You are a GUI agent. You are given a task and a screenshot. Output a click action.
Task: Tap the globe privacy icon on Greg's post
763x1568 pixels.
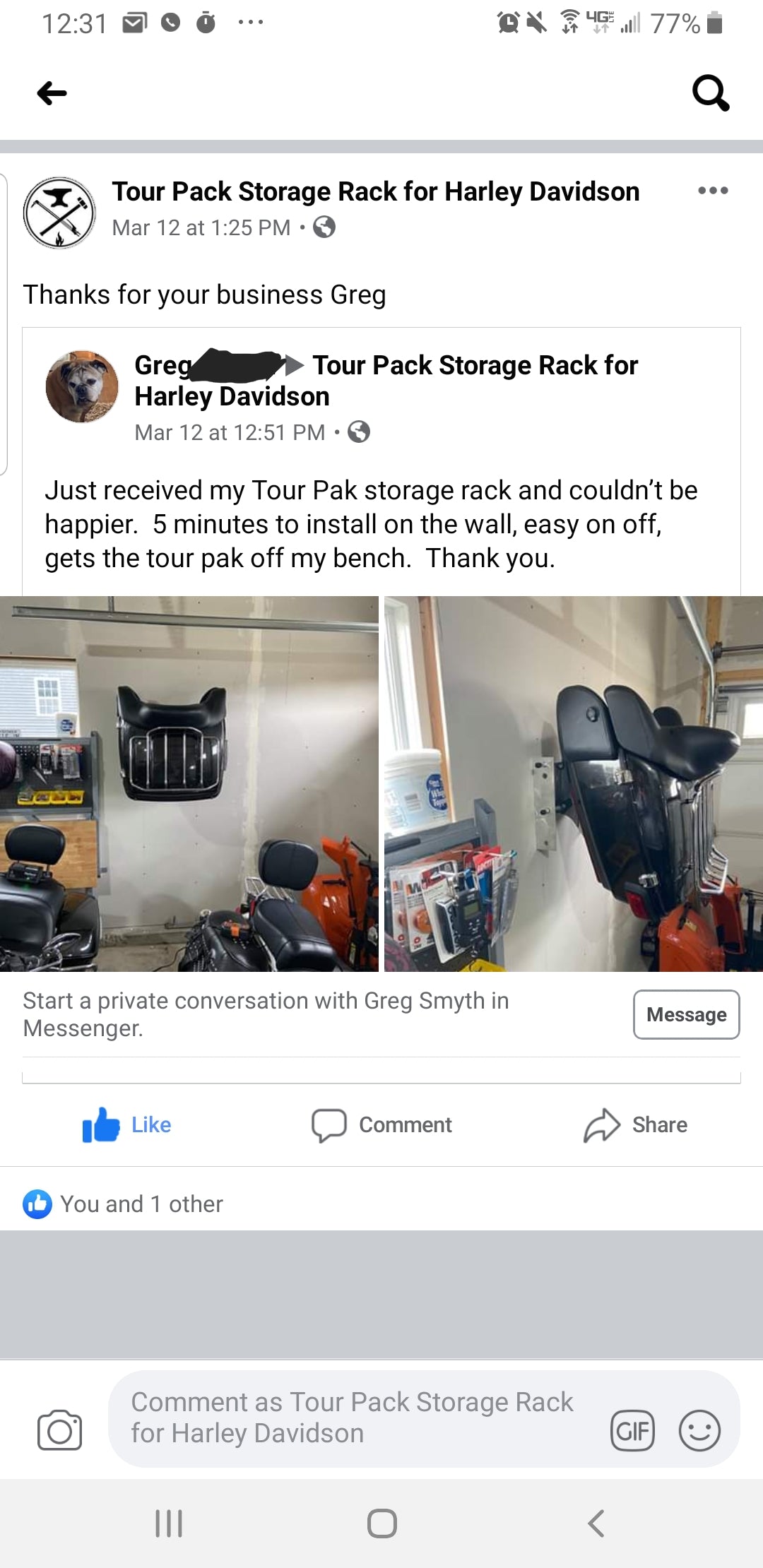pyautogui.click(x=357, y=432)
